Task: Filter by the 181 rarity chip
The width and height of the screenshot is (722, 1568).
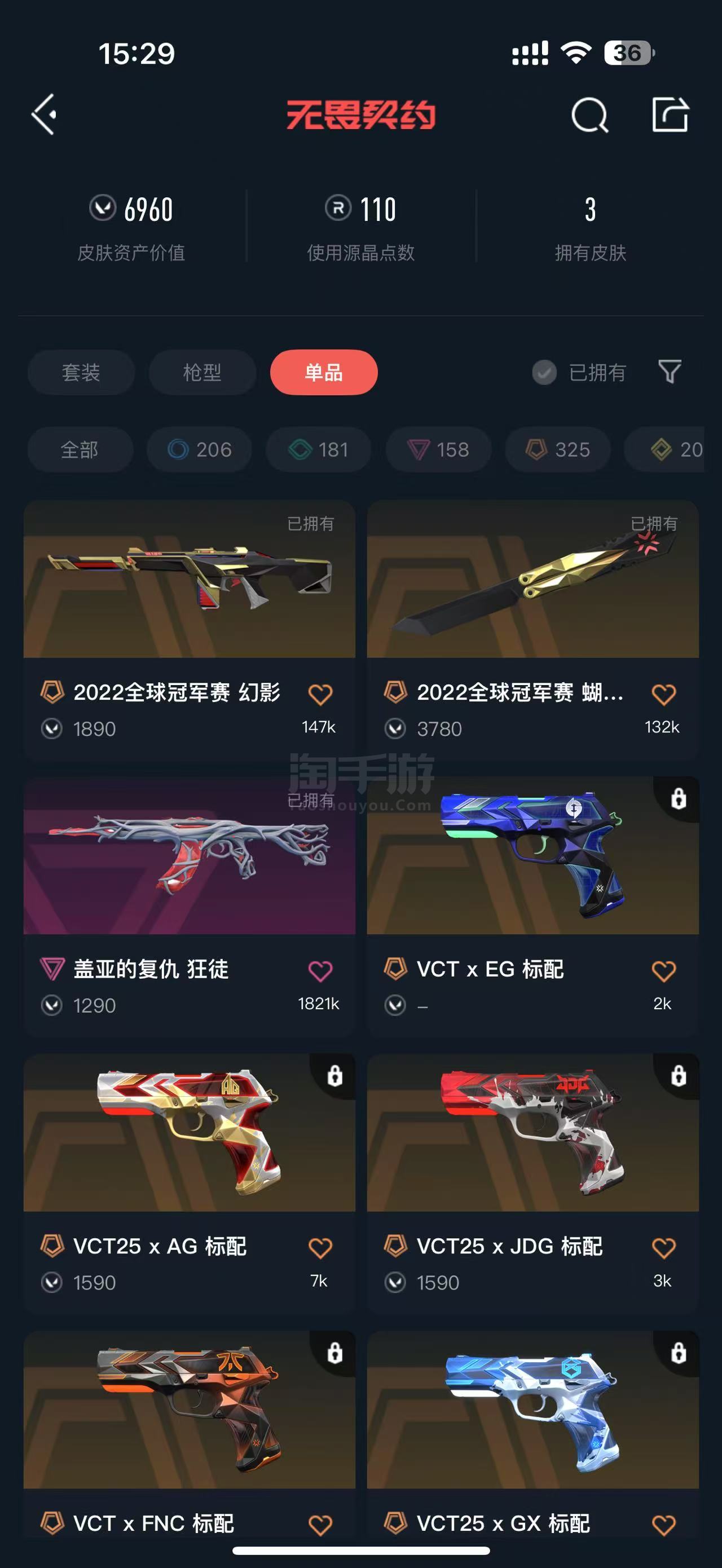Action: pos(318,449)
